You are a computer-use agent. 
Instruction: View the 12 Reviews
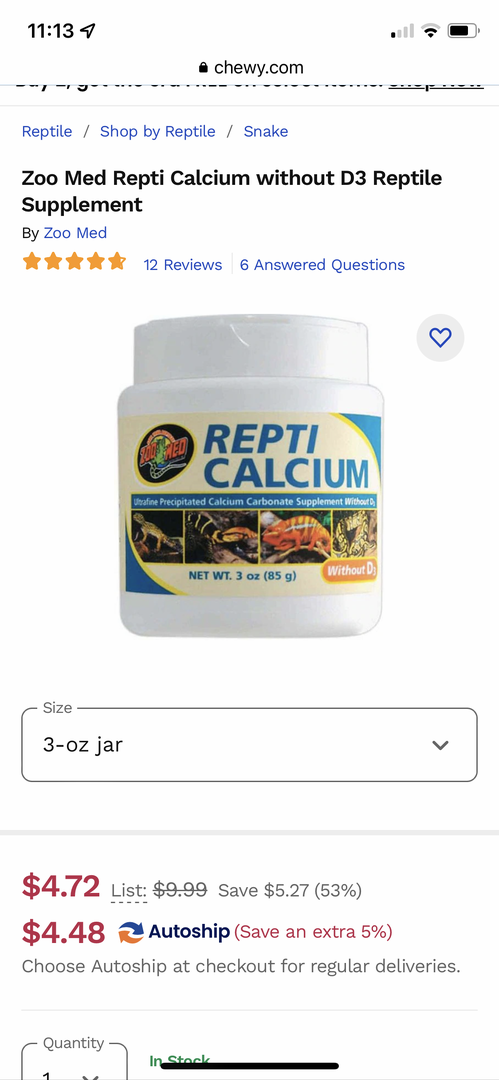coord(183,265)
